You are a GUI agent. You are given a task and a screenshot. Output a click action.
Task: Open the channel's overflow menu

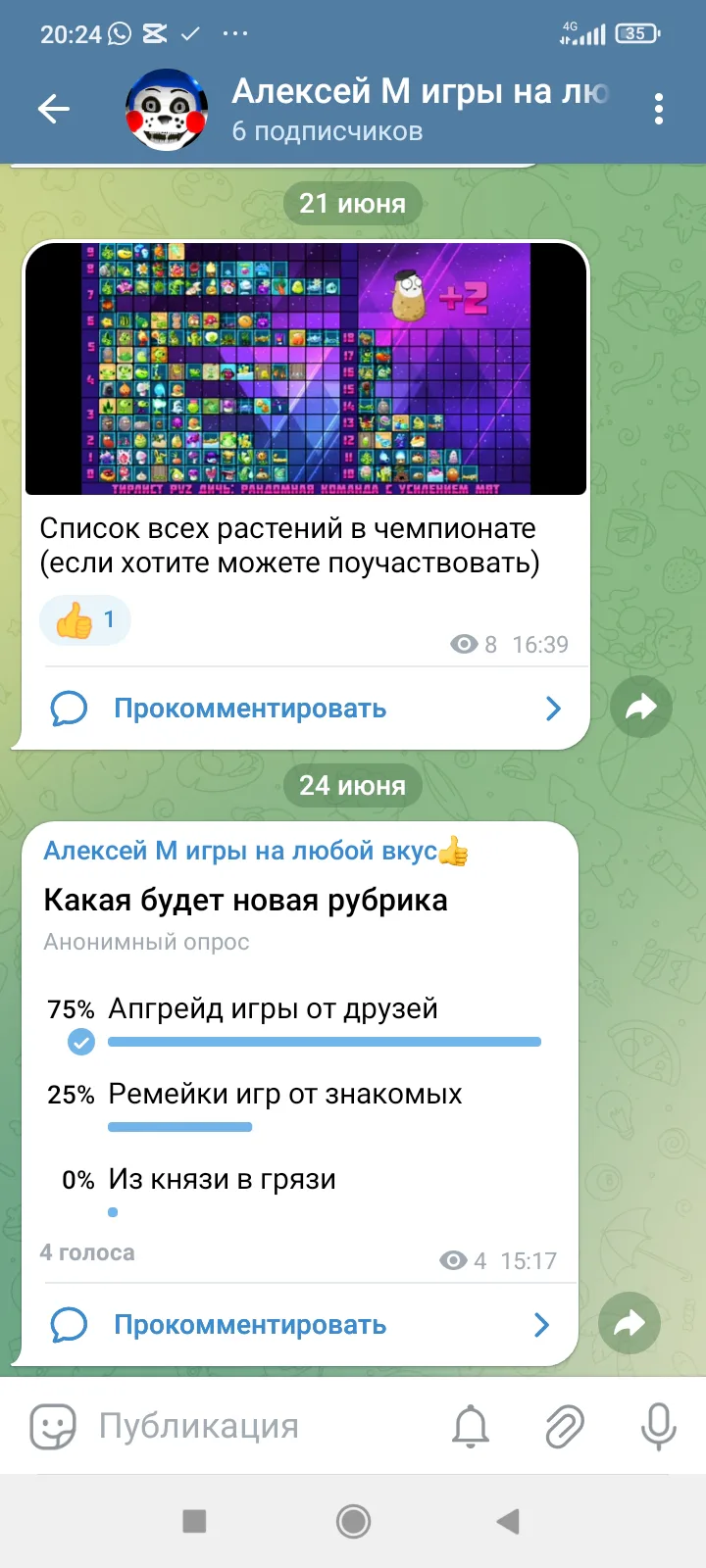[x=659, y=109]
